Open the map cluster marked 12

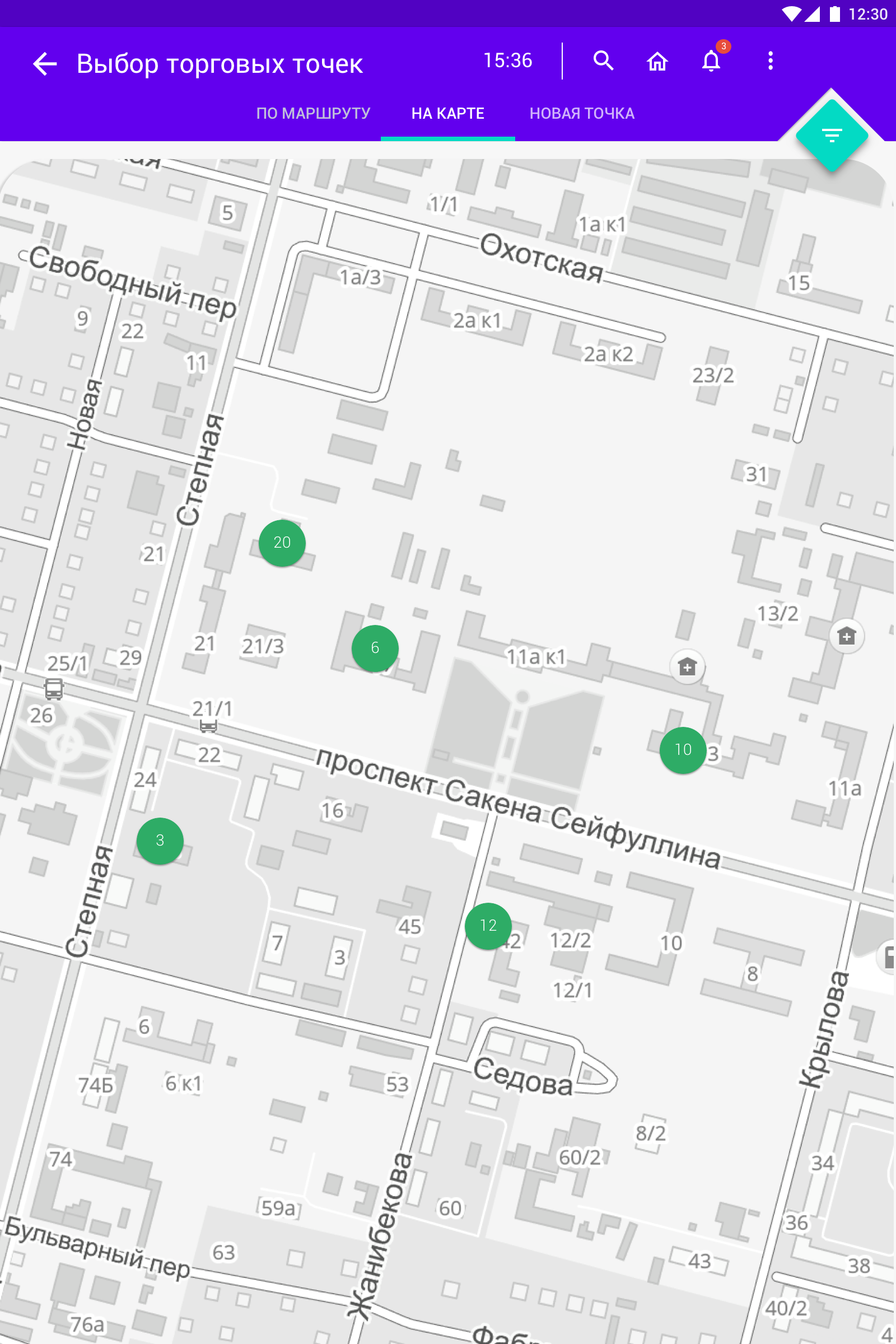(x=488, y=926)
